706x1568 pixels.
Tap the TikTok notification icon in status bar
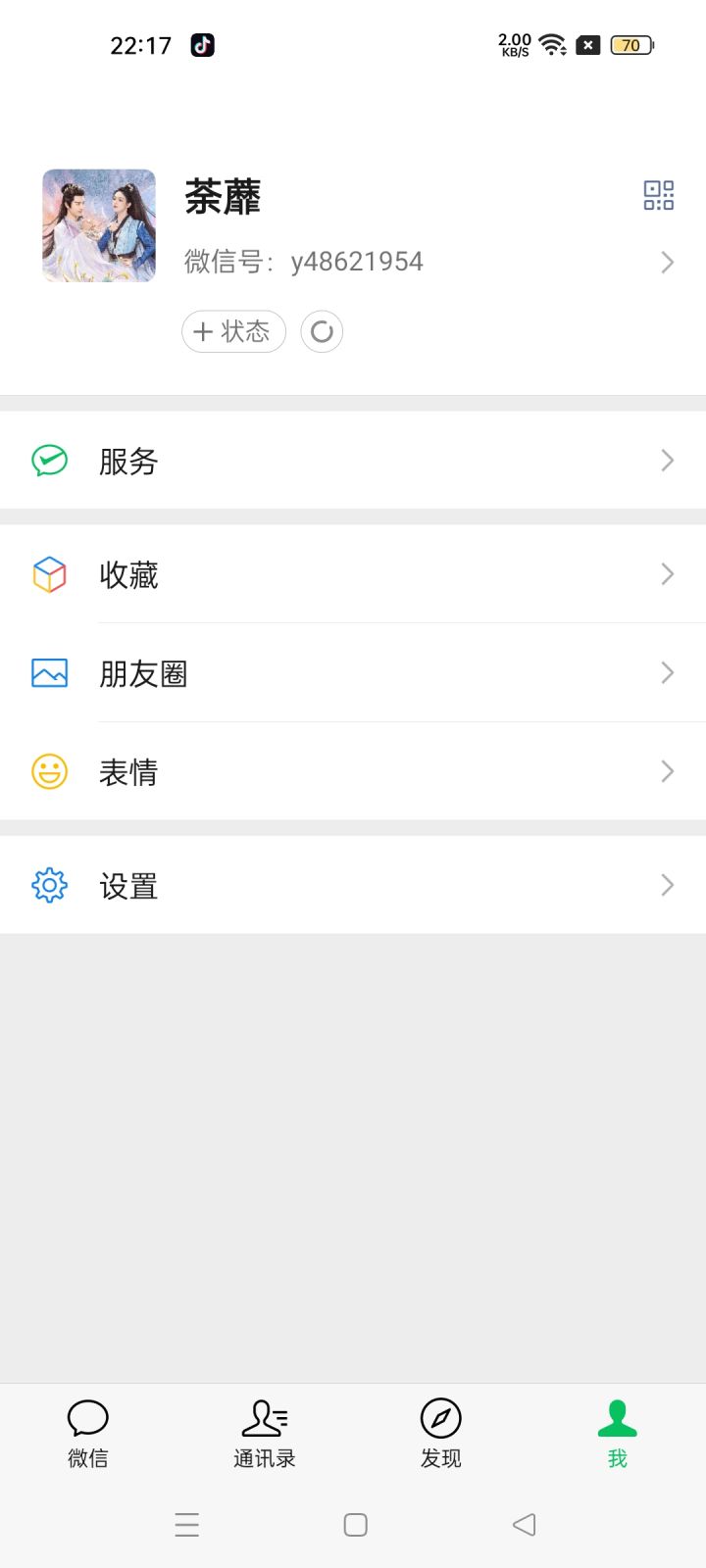(x=202, y=45)
